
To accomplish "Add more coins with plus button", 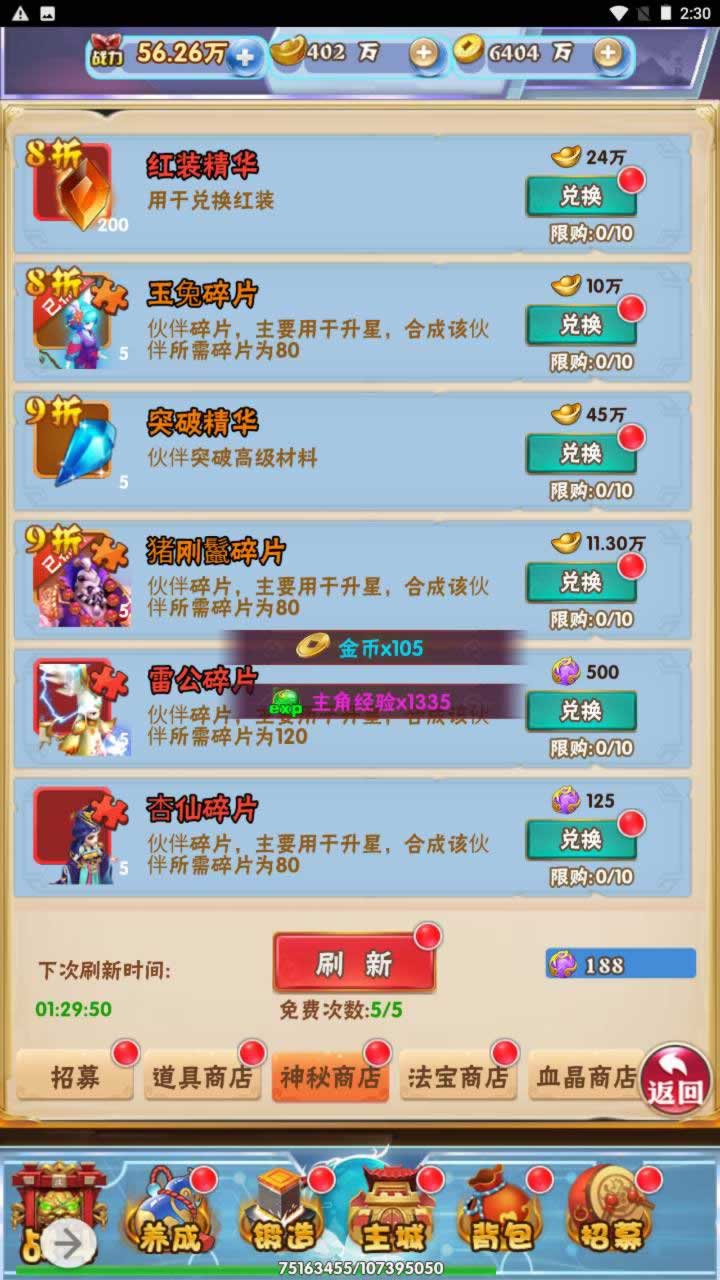I will click(x=608, y=54).
